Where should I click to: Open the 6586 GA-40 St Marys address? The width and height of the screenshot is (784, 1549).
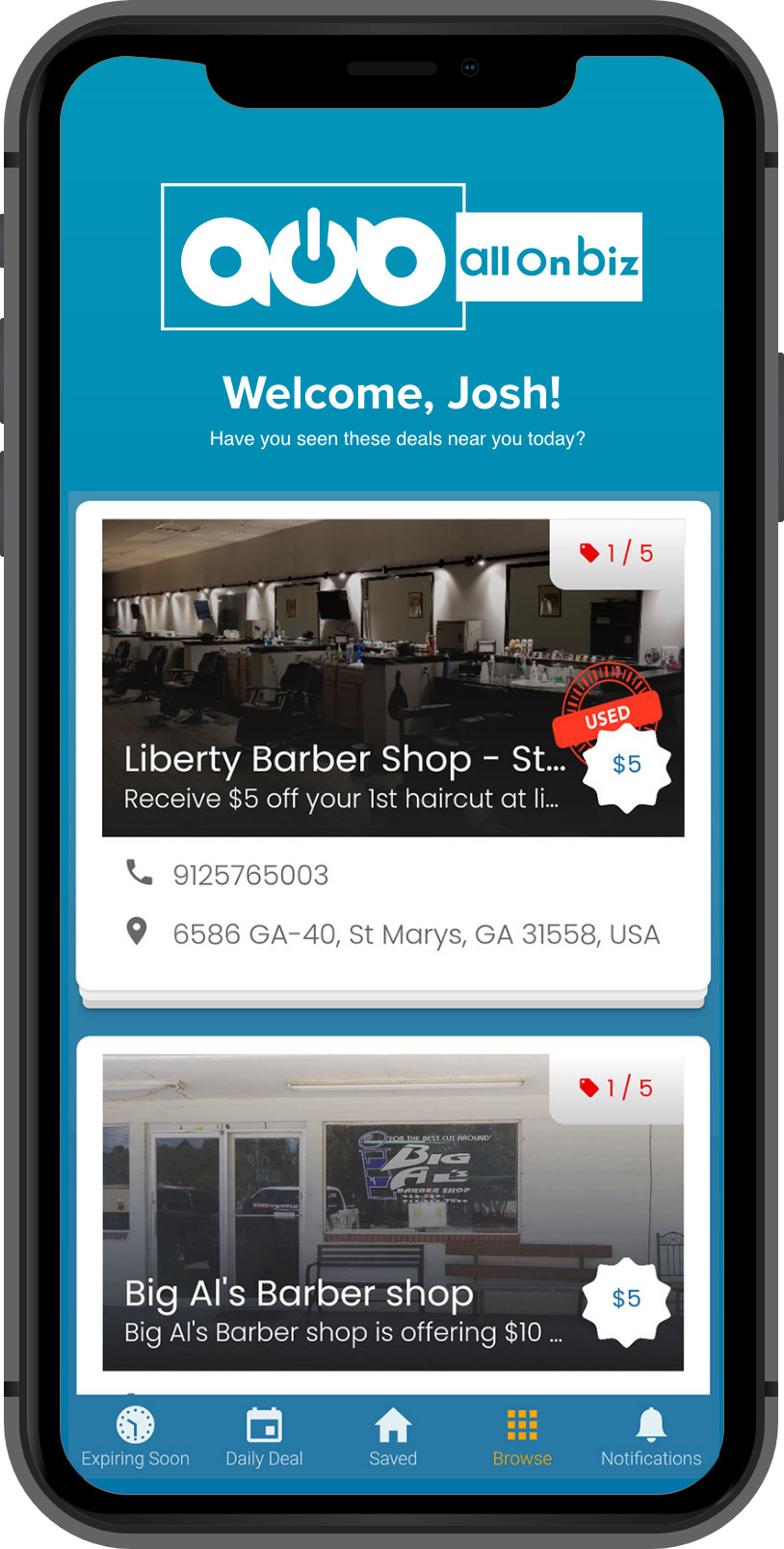click(414, 934)
